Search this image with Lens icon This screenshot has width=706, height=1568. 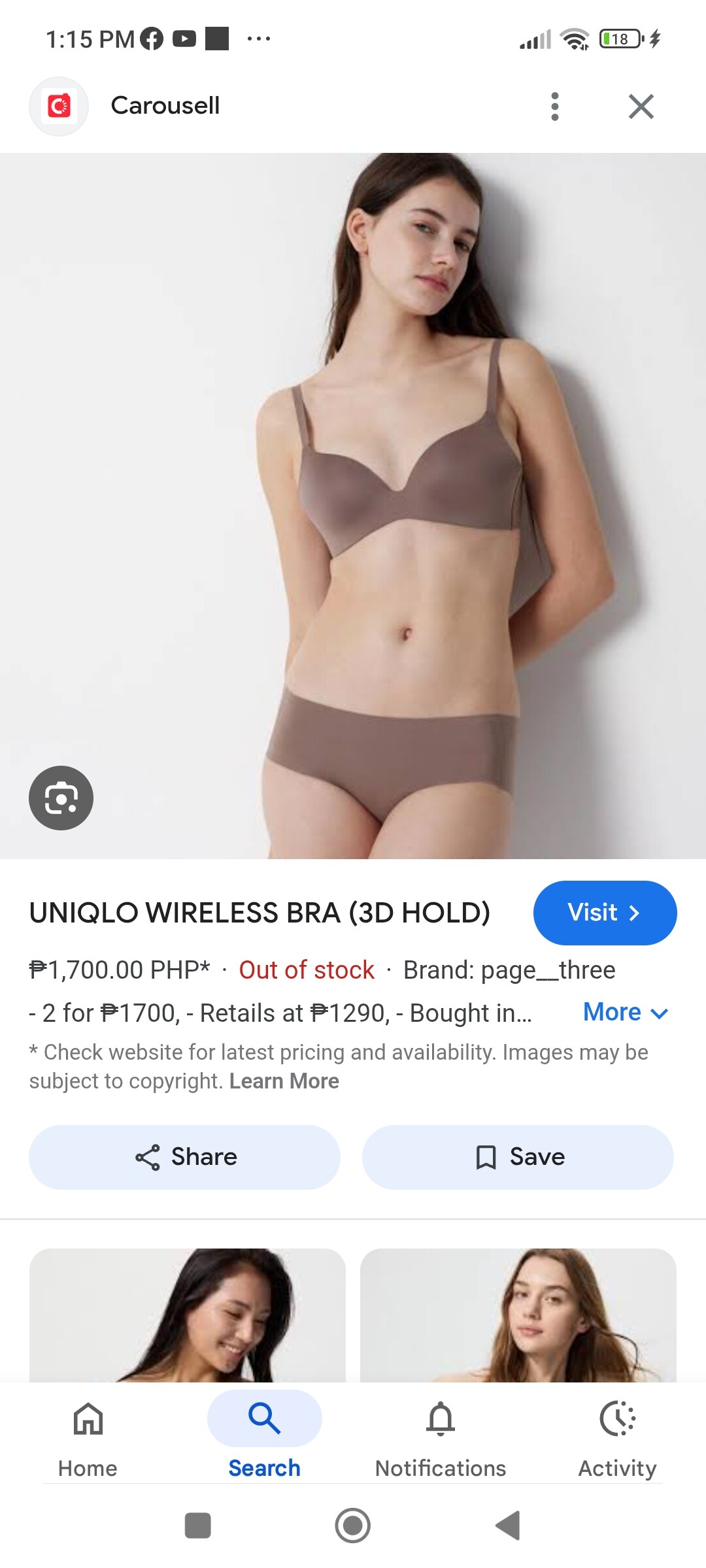(61, 798)
